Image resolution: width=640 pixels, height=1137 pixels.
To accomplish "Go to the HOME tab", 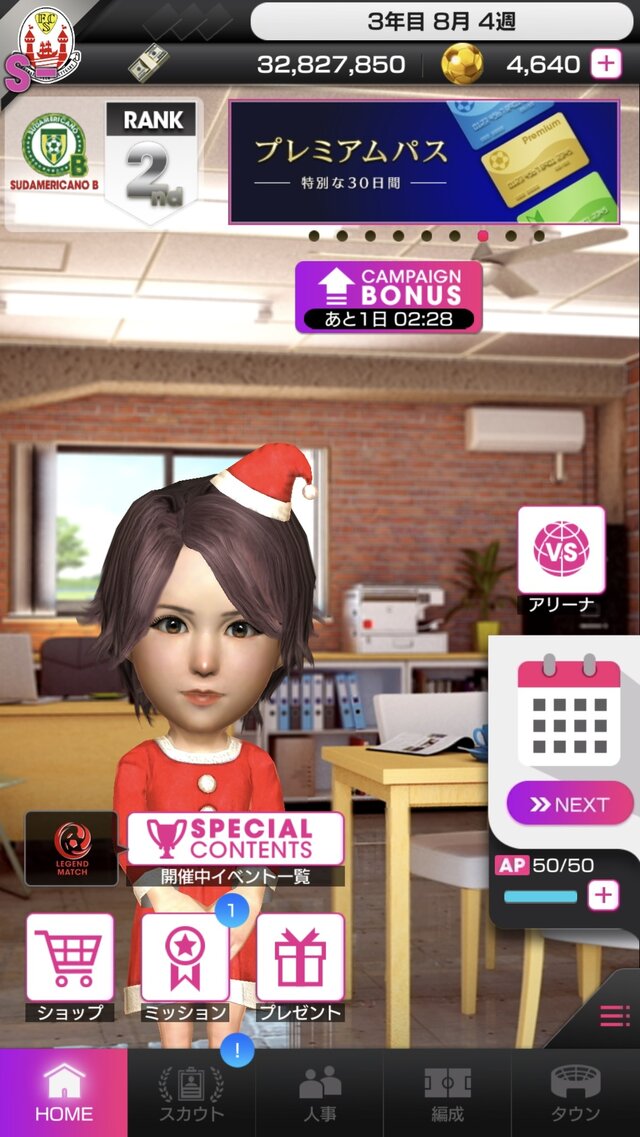I will (x=63, y=1092).
